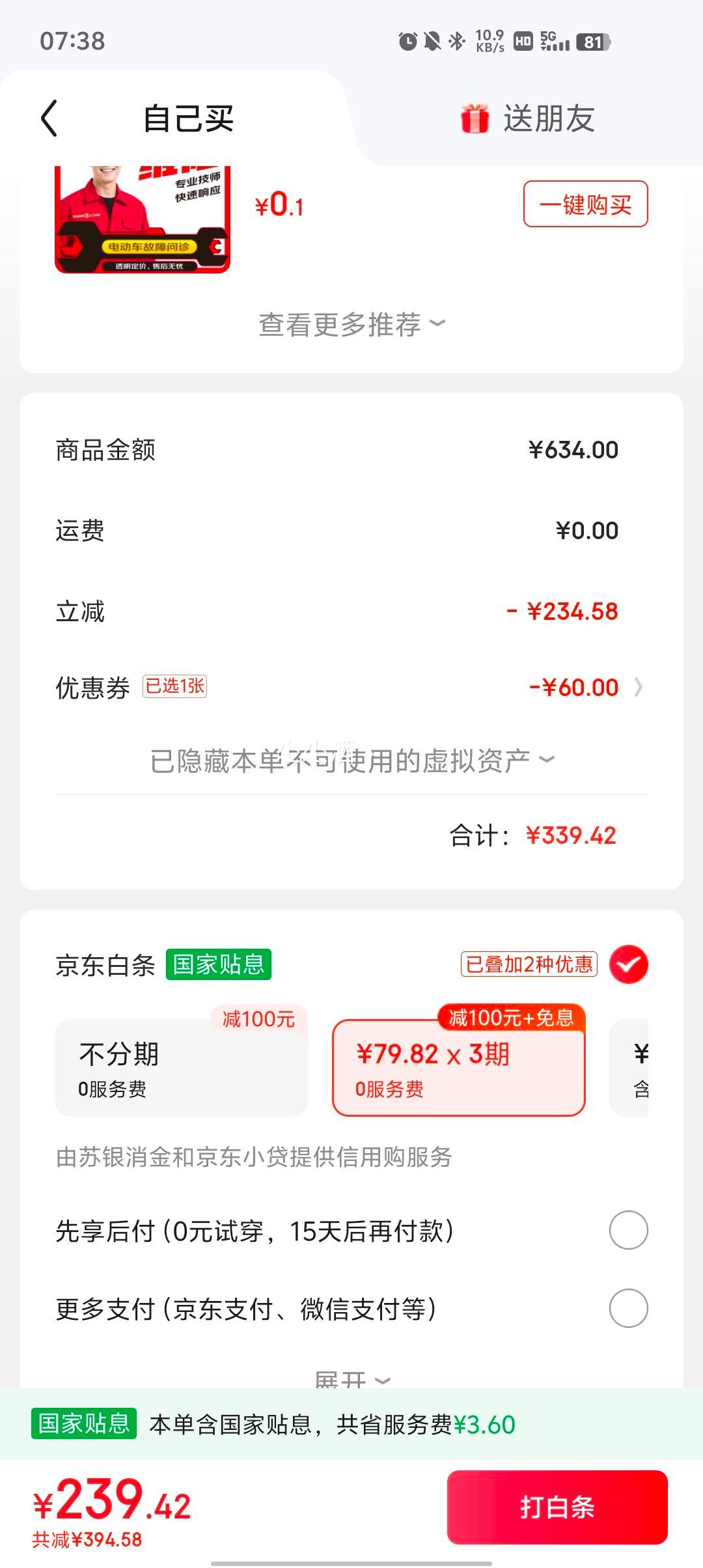Select 先享后付 payment option
703x1568 pixels.
[628, 1230]
